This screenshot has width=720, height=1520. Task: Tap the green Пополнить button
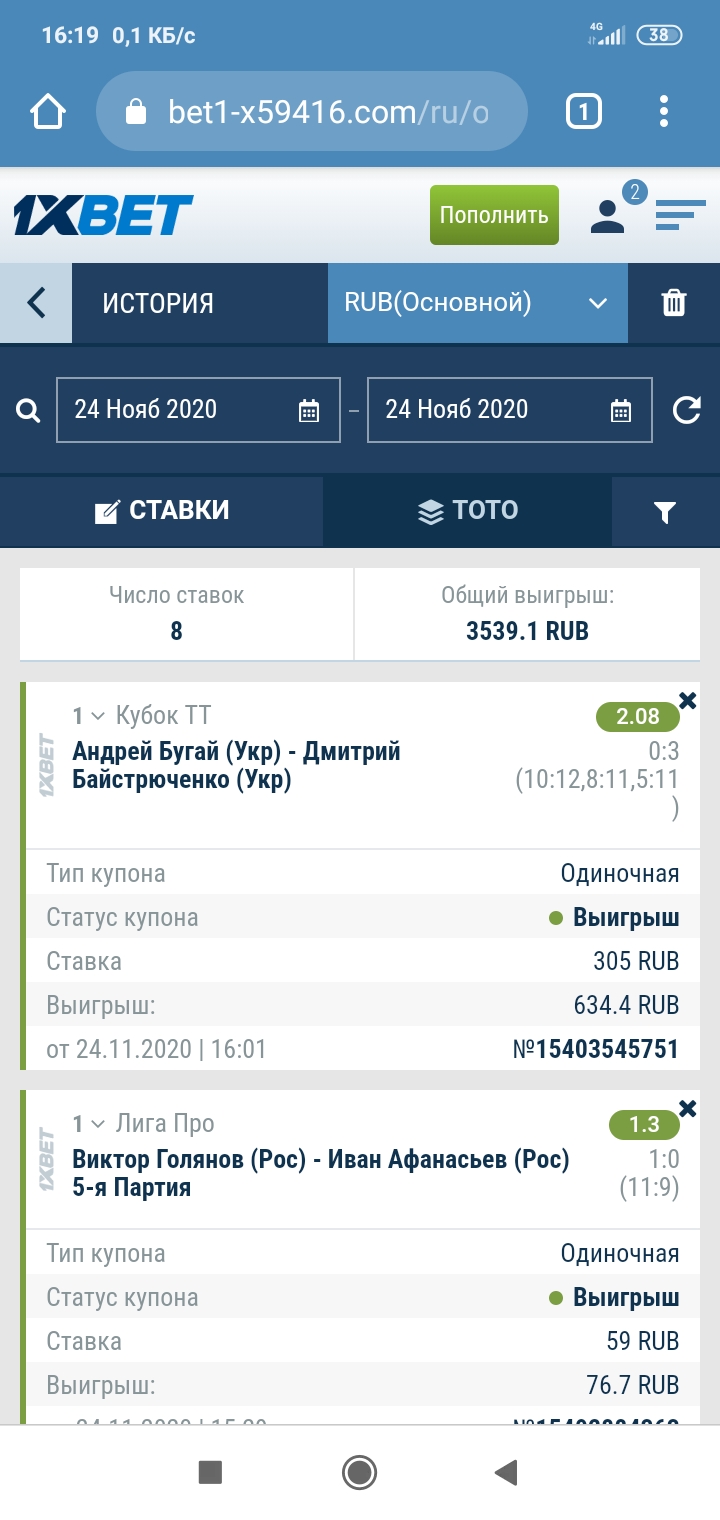tap(494, 215)
